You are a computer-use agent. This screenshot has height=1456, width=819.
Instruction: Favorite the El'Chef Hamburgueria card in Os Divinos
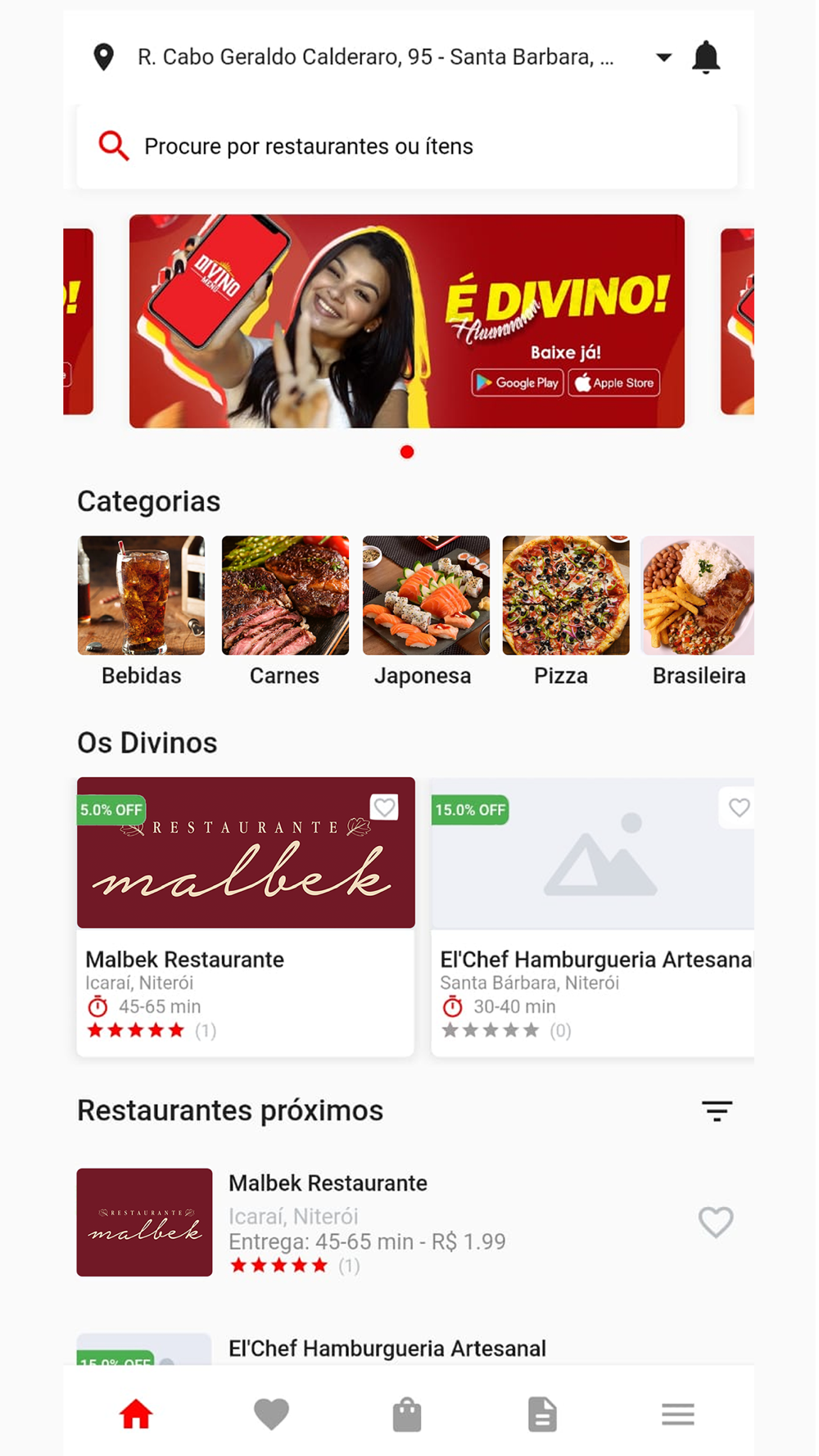pos(739,807)
